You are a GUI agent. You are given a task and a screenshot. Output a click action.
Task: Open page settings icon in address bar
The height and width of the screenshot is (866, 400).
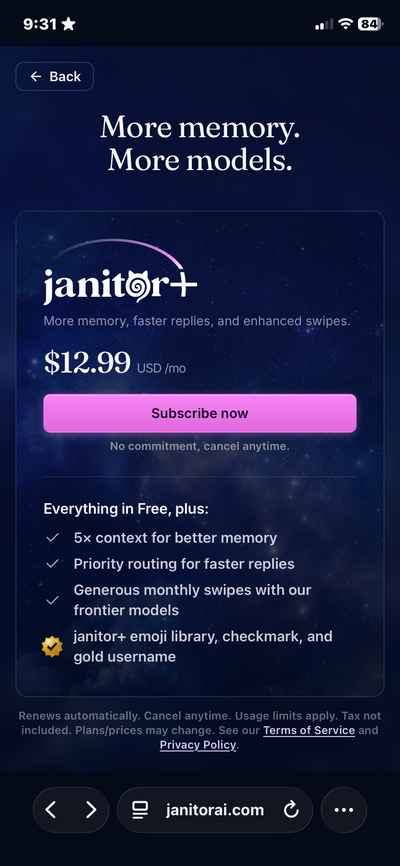pos(140,810)
